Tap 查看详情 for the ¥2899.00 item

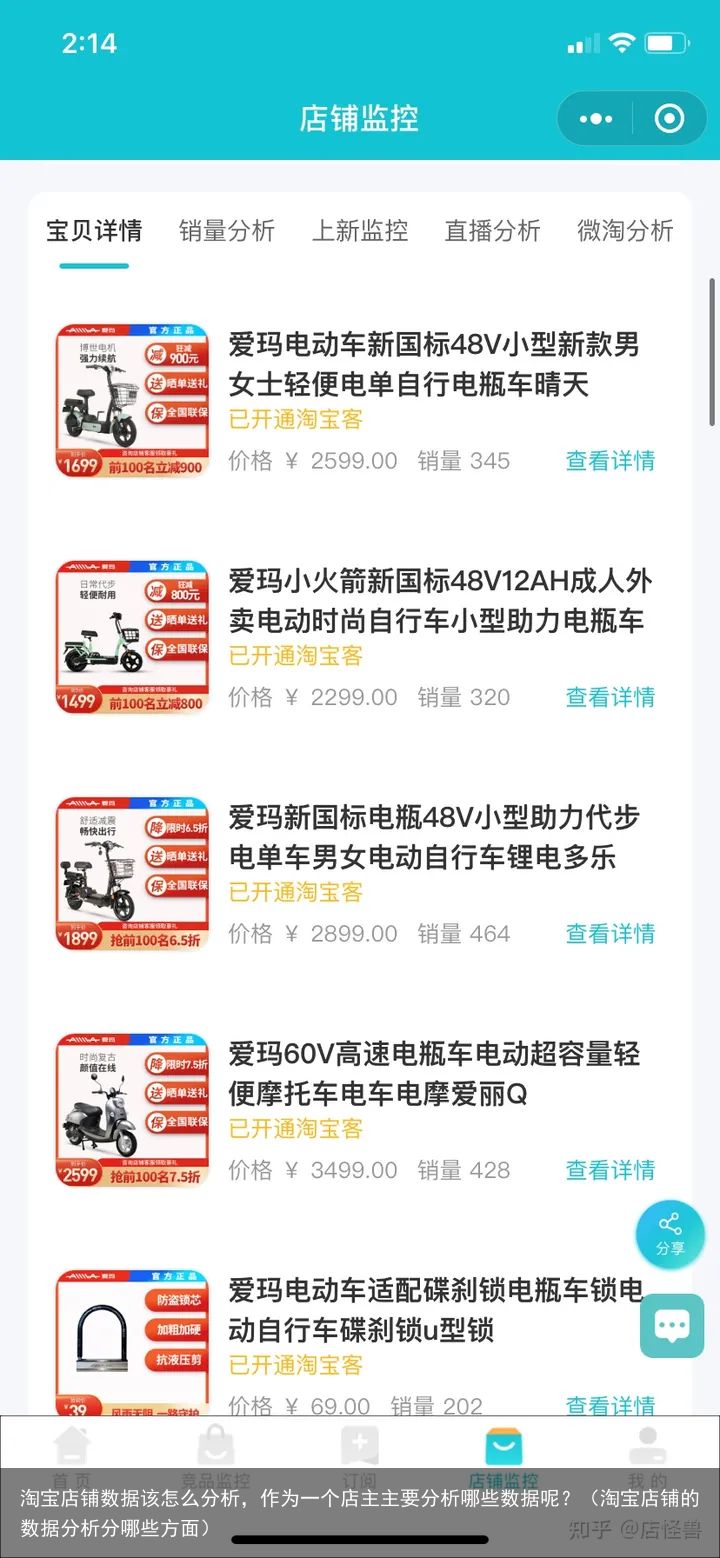pyautogui.click(x=610, y=934)
